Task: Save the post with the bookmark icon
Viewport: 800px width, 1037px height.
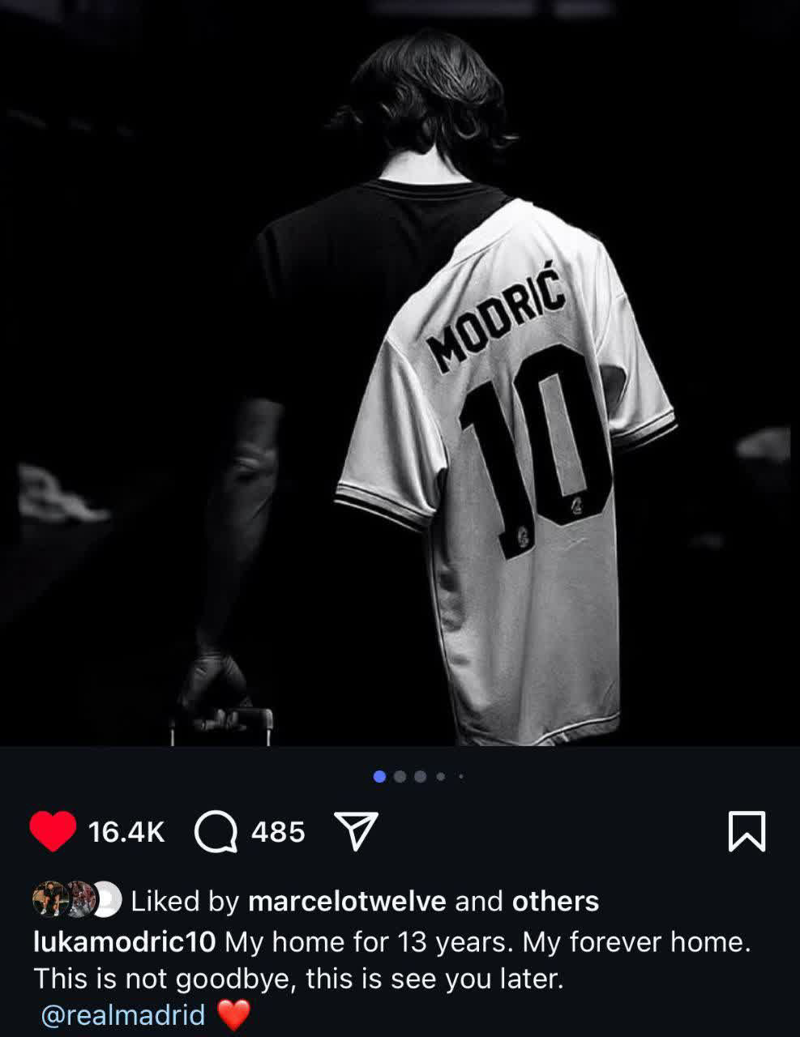Action: point(746,832)
